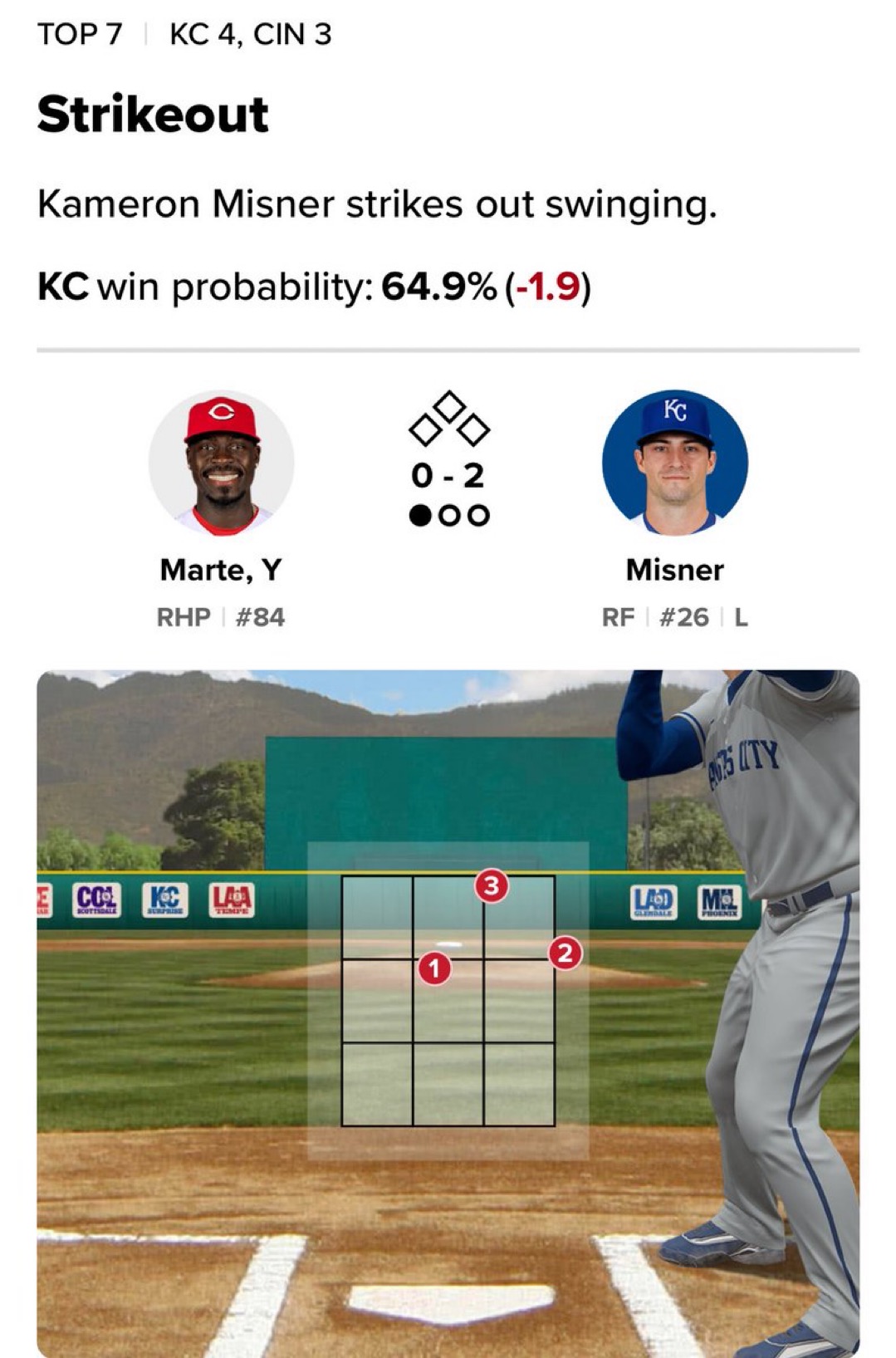Select pitch 2 marker in strike zone
The height and width of the screenshot is (1358, 896).
coord(566,953)
